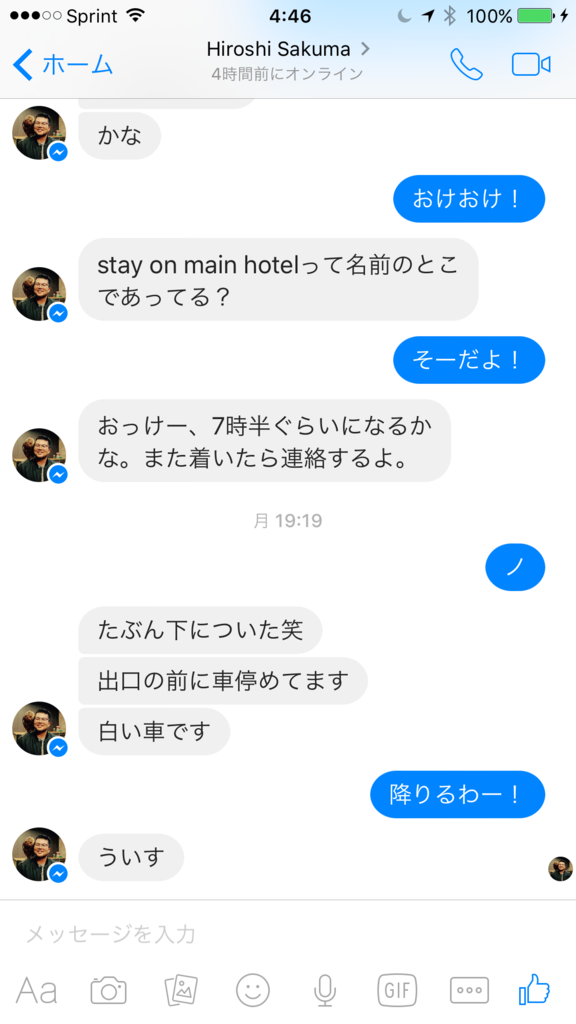The height and width of the screenshot is (1024, 576).
Task: Open the emoji and sticker picker
Action: coord(253,990)
